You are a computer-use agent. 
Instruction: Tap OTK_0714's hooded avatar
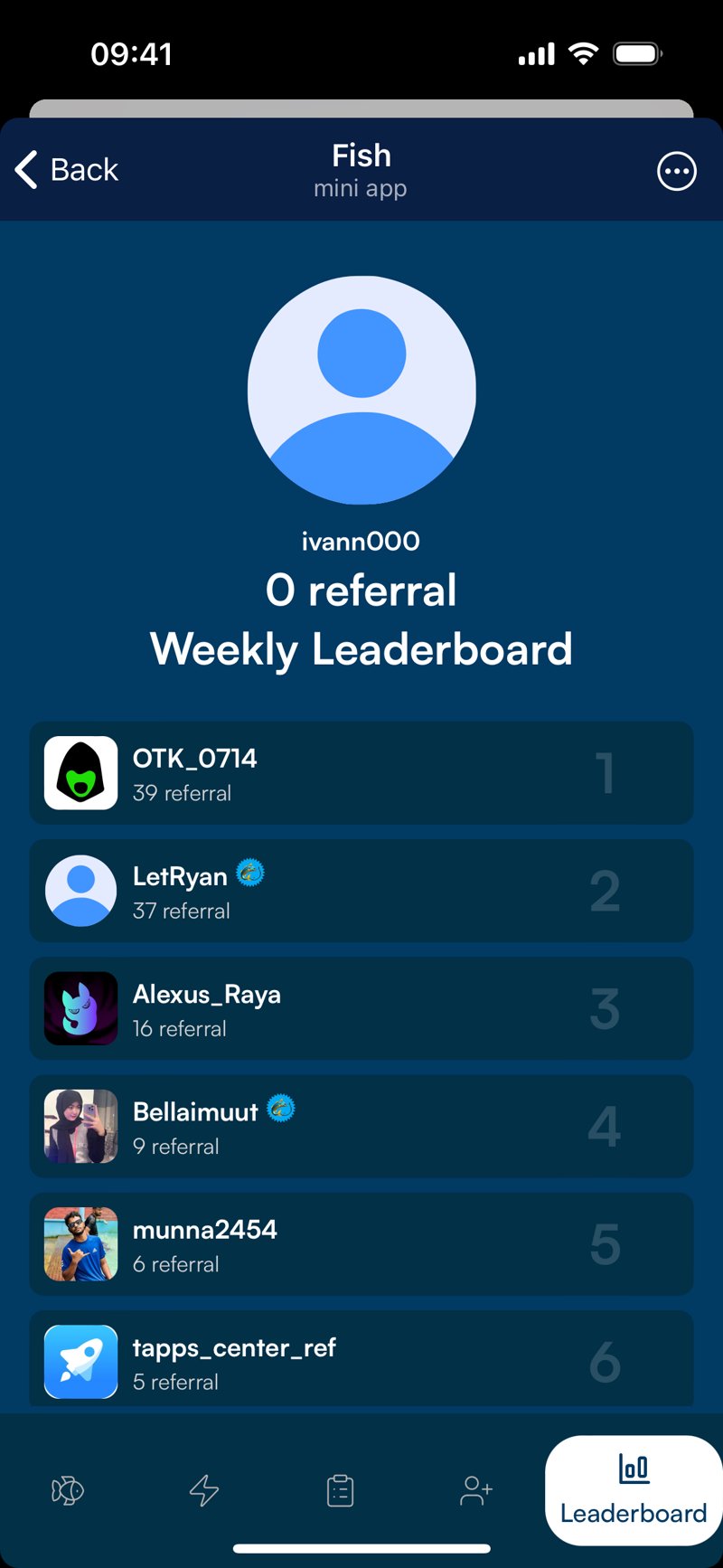coord(80,773)
